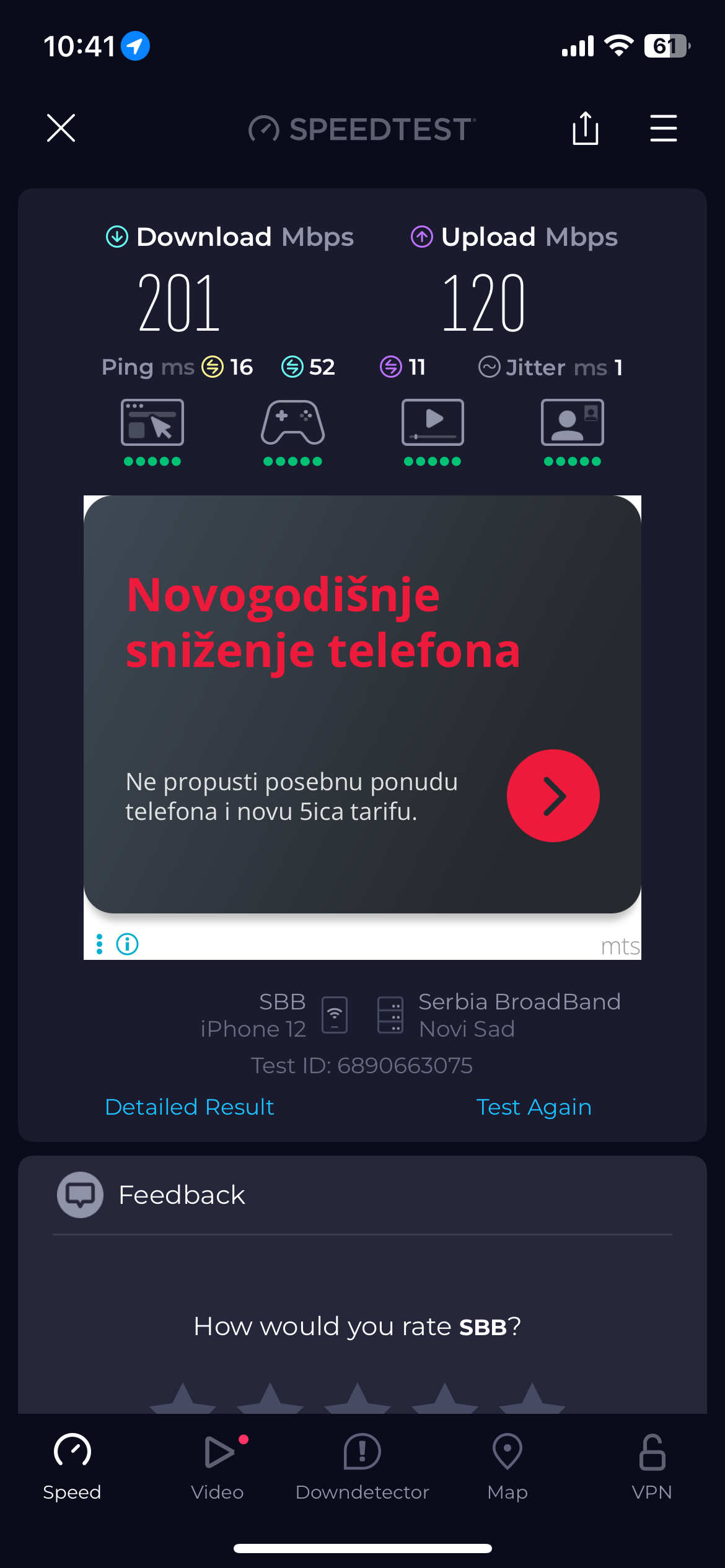
Task: Go to the VPN tab
Action: [652, 1466]
